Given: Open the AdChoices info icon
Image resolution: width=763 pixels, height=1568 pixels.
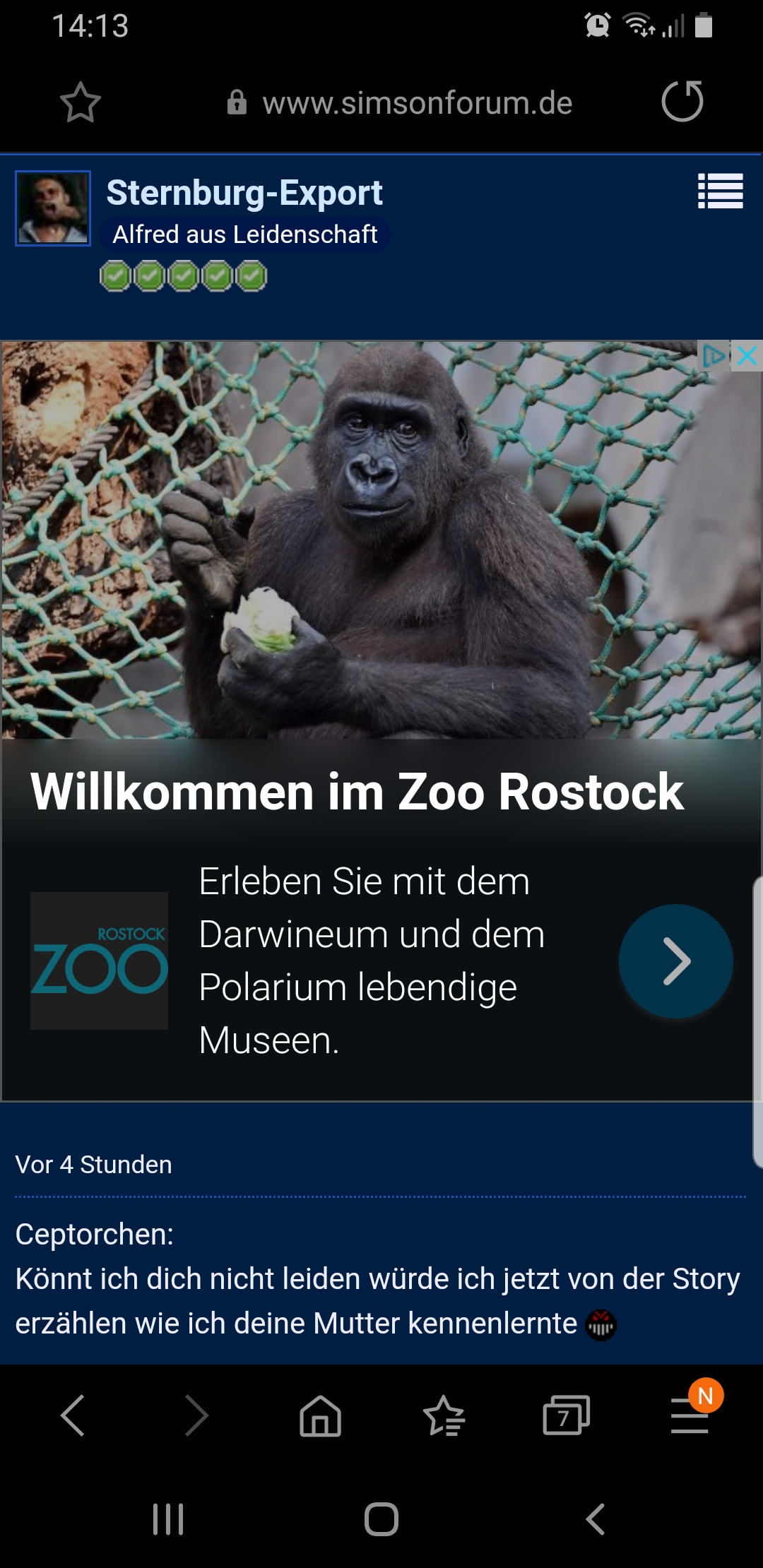Looking at the screenshot, I should pos(714,355).
